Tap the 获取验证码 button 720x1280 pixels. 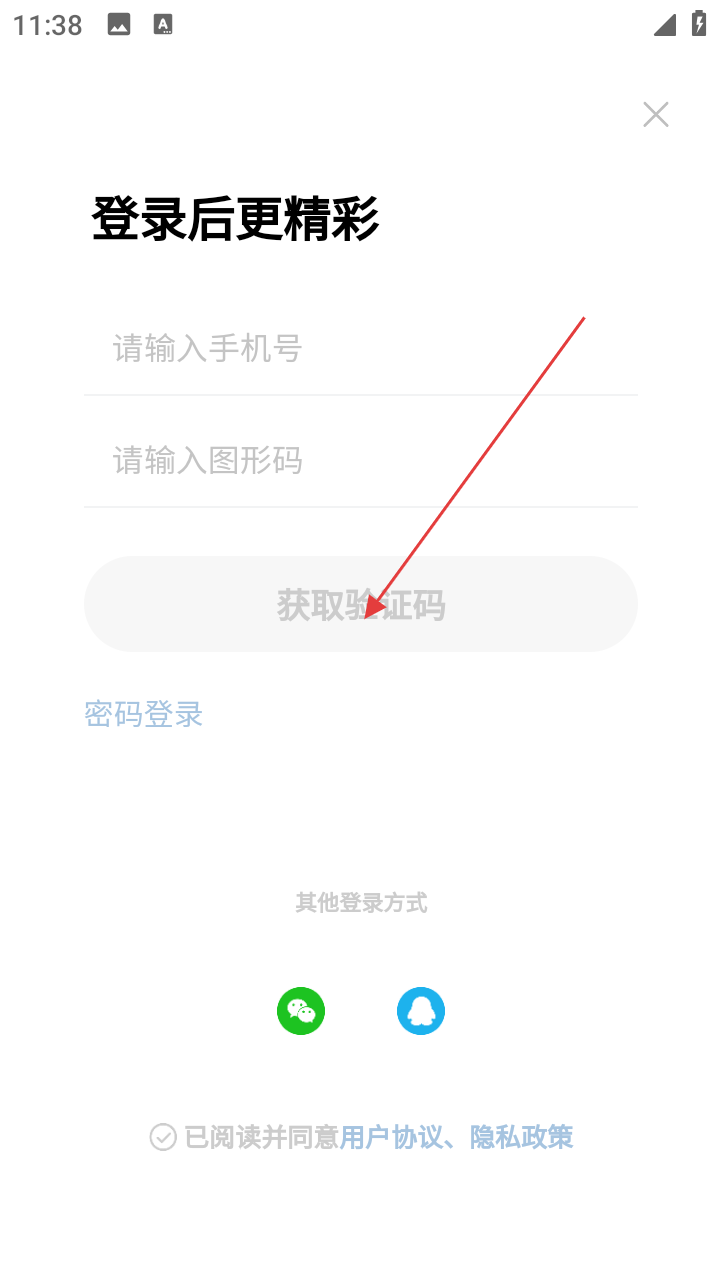[x=360, y=604]
